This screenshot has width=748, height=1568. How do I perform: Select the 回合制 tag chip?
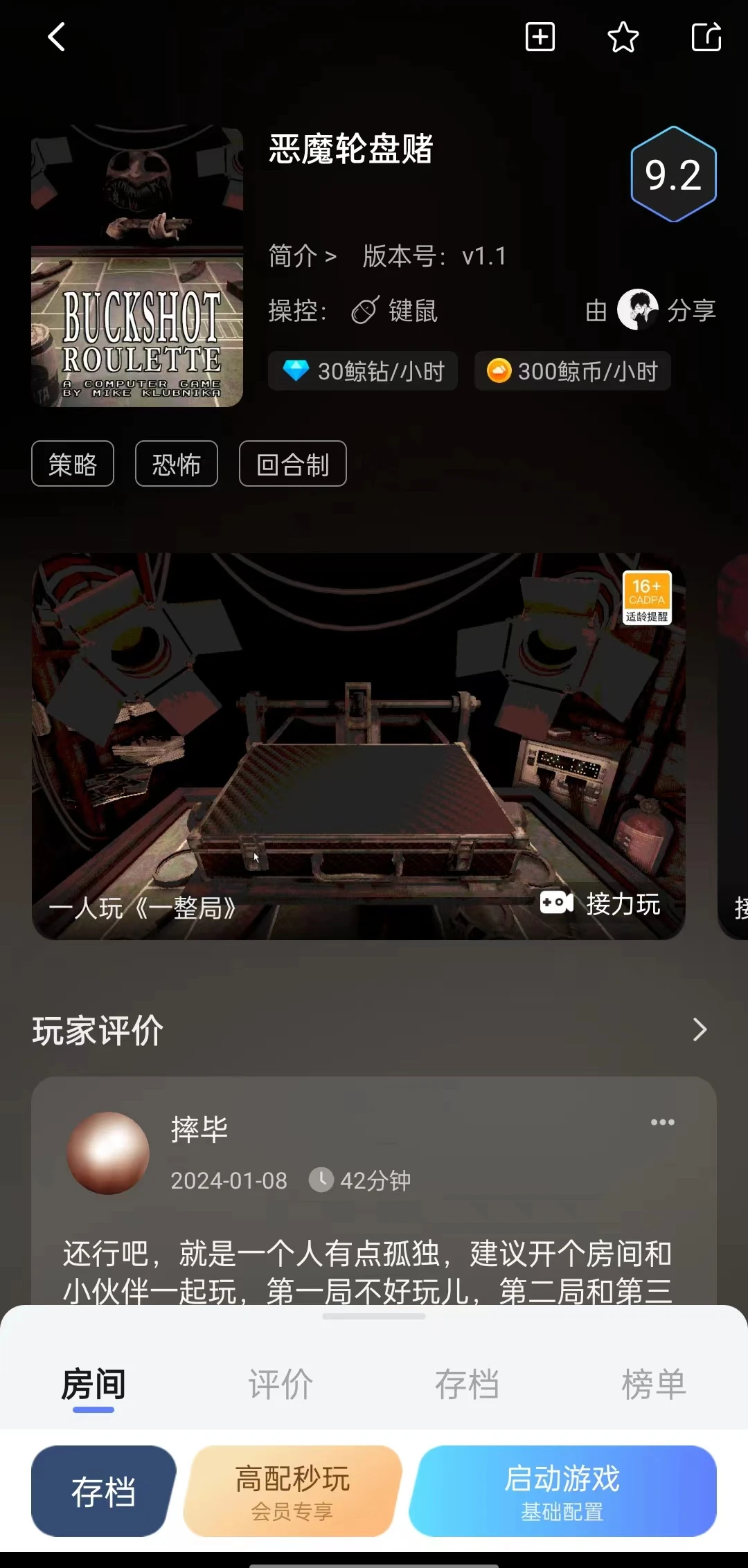293,464
